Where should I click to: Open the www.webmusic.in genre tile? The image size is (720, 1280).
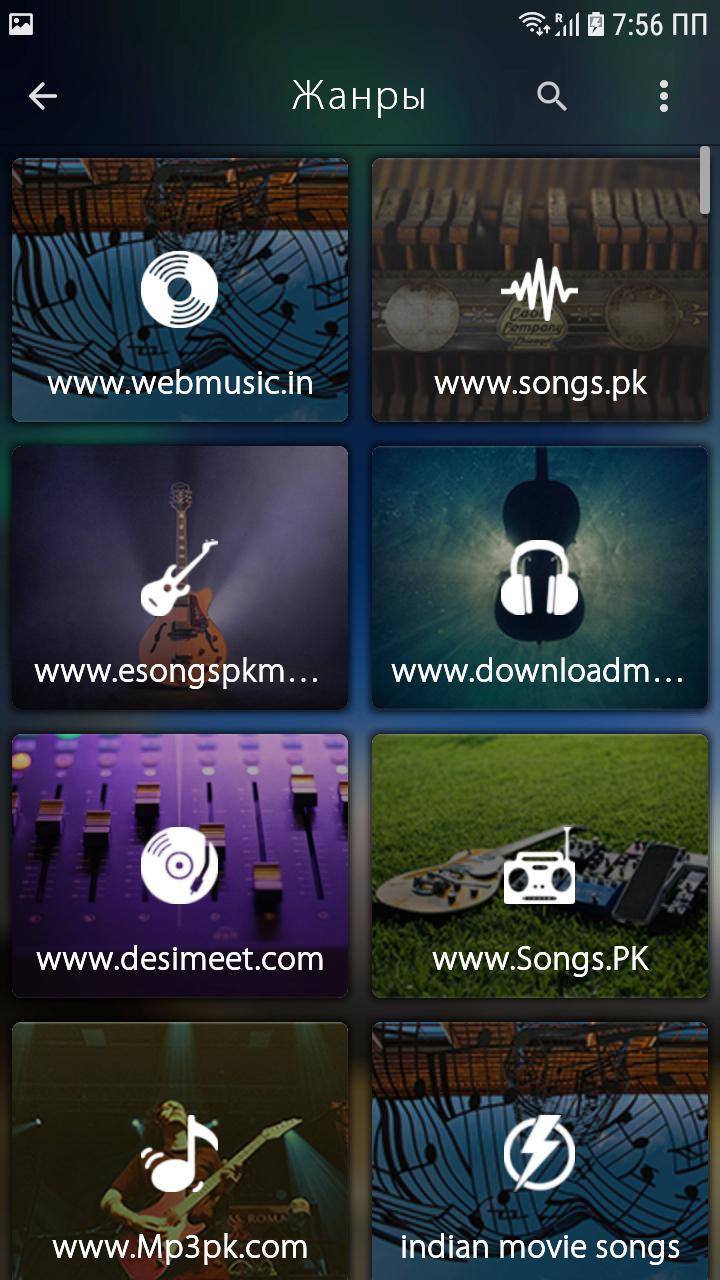pos(180,290)
